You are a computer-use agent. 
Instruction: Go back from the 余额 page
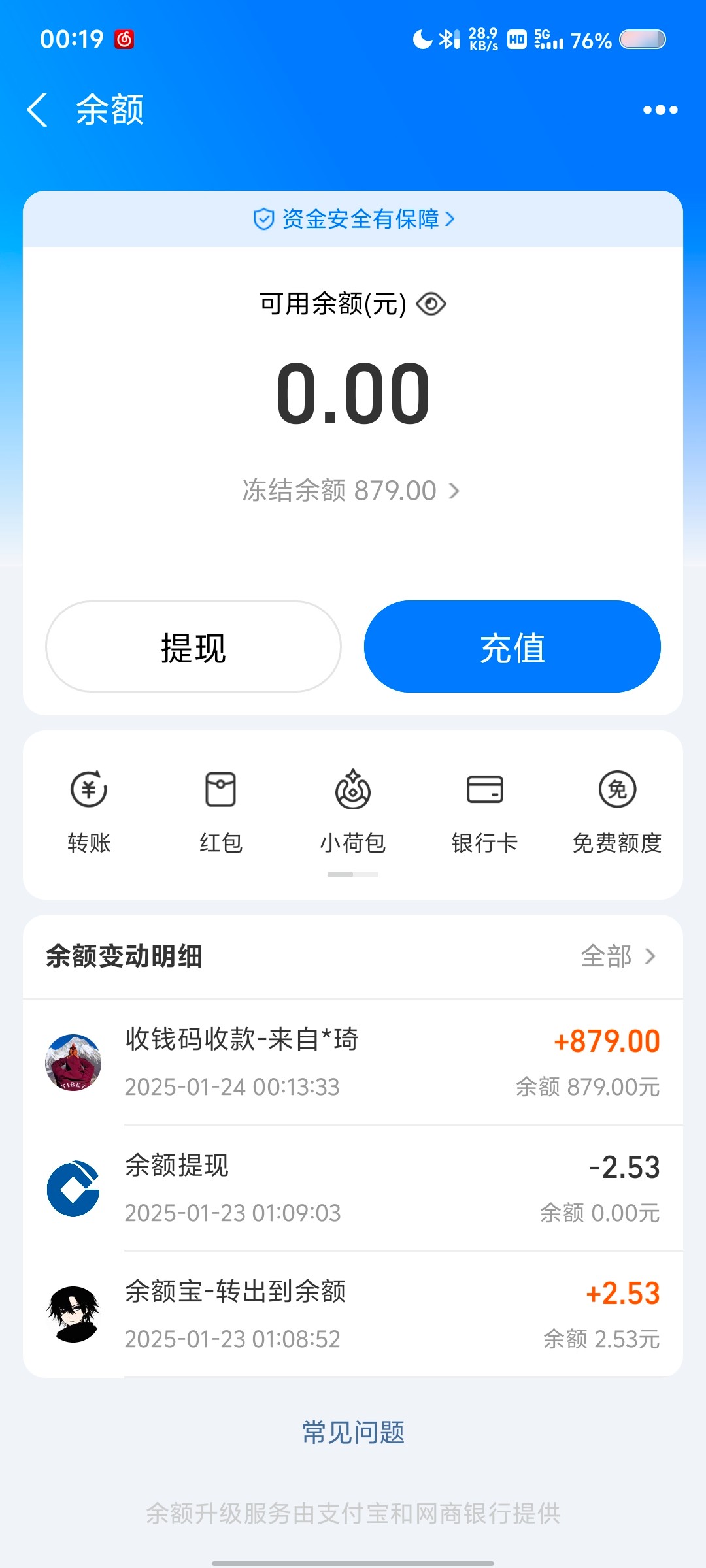coord(38,110)
